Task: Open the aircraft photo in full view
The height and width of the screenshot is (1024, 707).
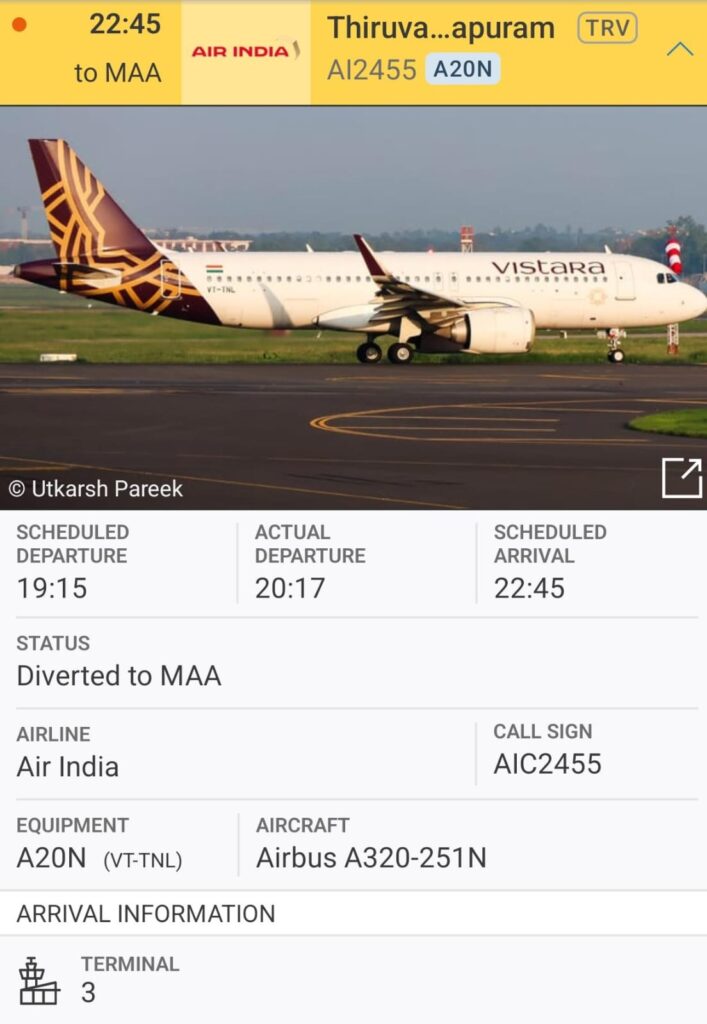Action: (x=681, y=478)
